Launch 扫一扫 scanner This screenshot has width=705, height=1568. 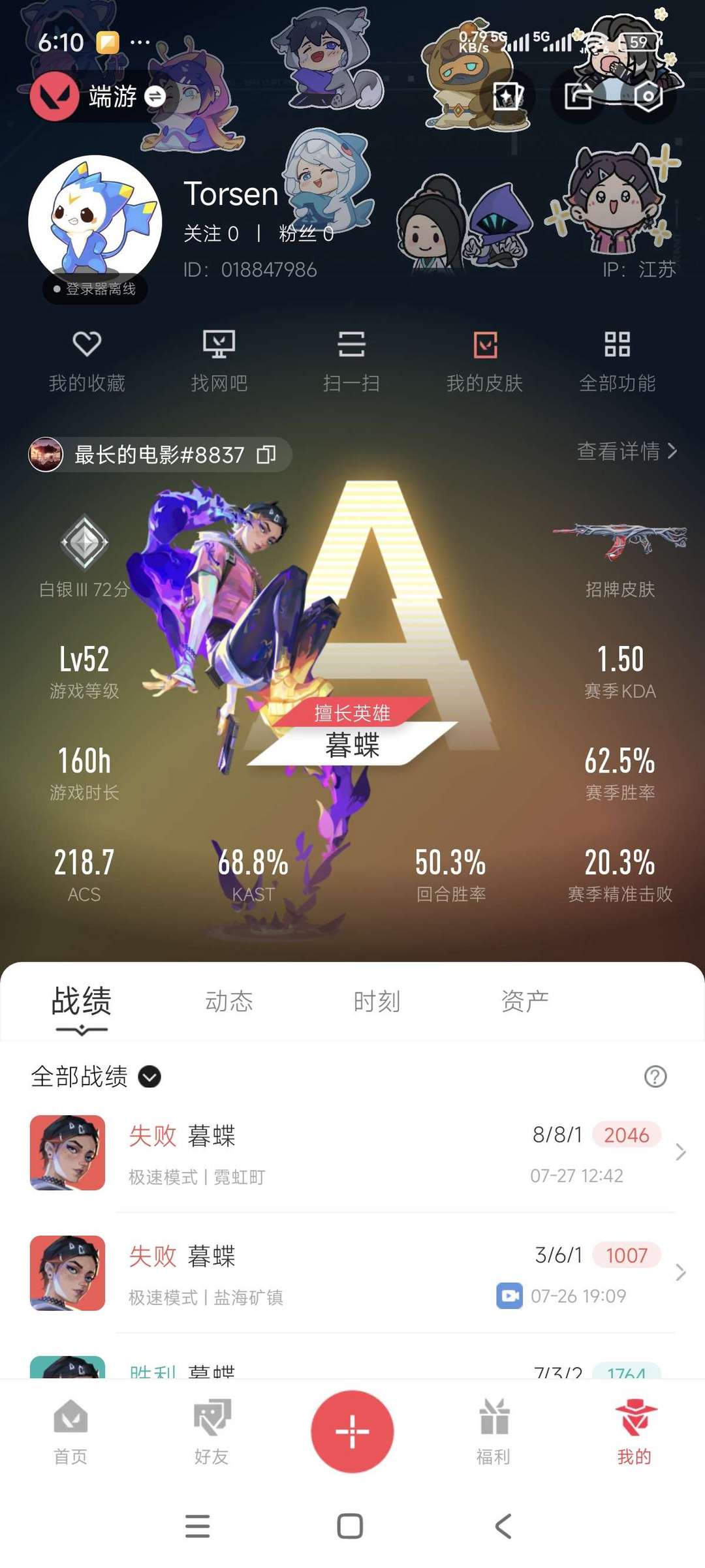coord(351,360)
